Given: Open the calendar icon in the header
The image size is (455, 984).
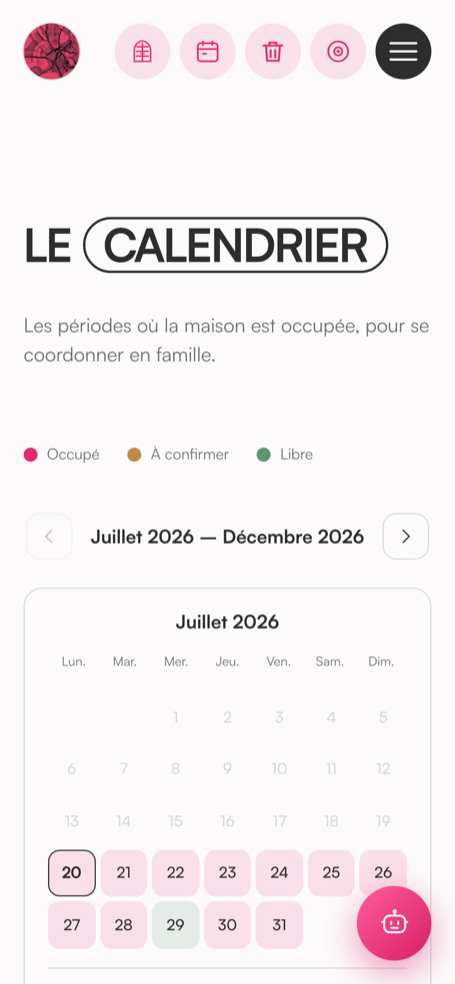Looking at the screenshot, I should click(x=208, y=51).
